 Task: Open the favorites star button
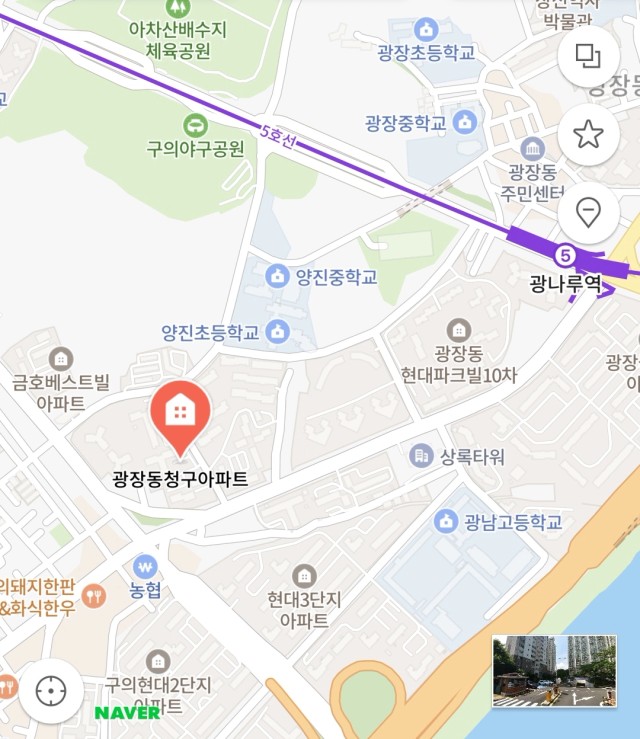[x=588, y=134]
